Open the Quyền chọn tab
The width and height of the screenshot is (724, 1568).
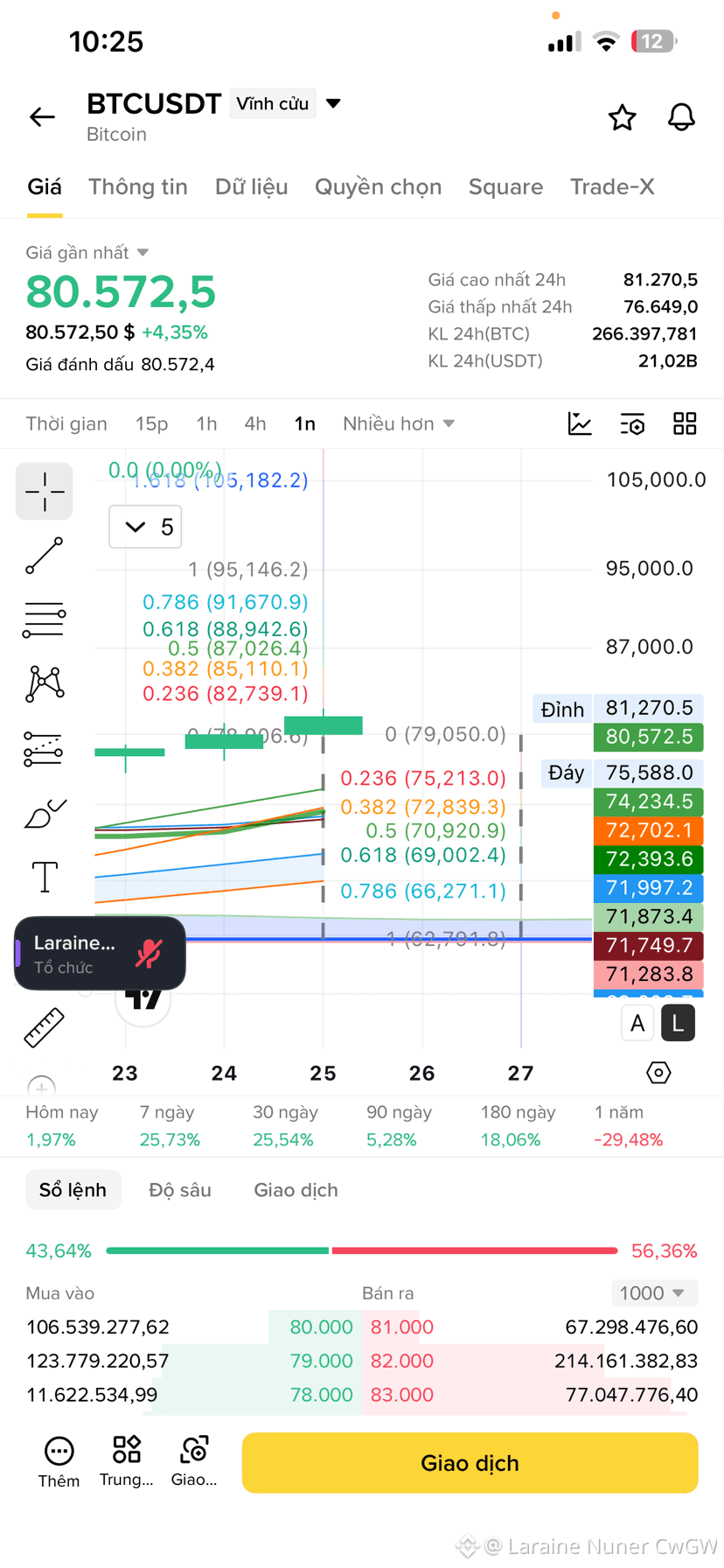click(378, 187)
